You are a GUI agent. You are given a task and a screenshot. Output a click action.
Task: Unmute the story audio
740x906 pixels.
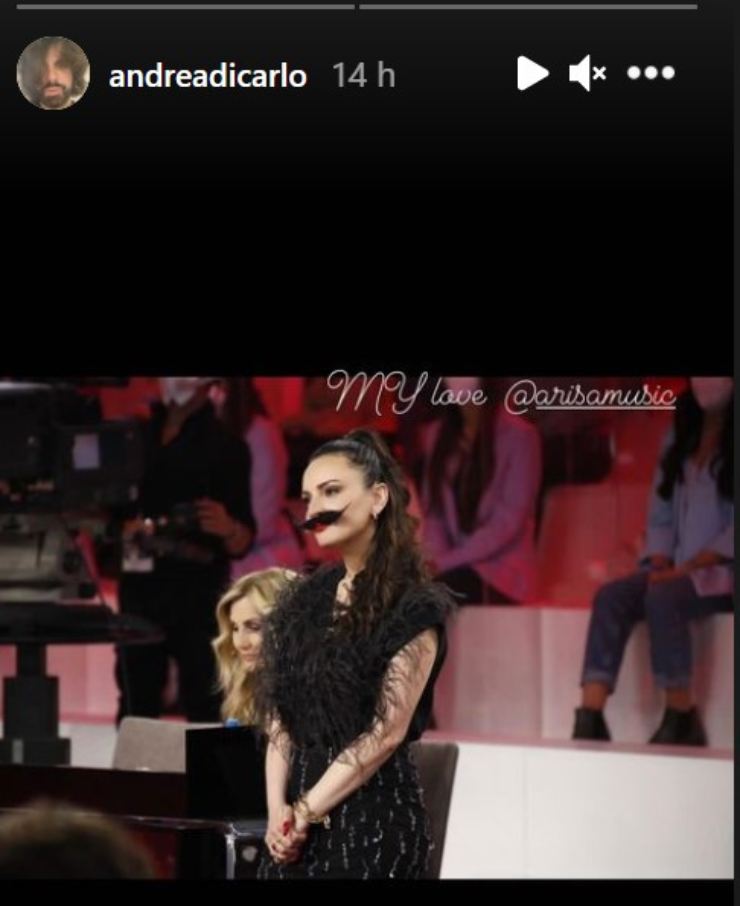[x=587, y=73]
